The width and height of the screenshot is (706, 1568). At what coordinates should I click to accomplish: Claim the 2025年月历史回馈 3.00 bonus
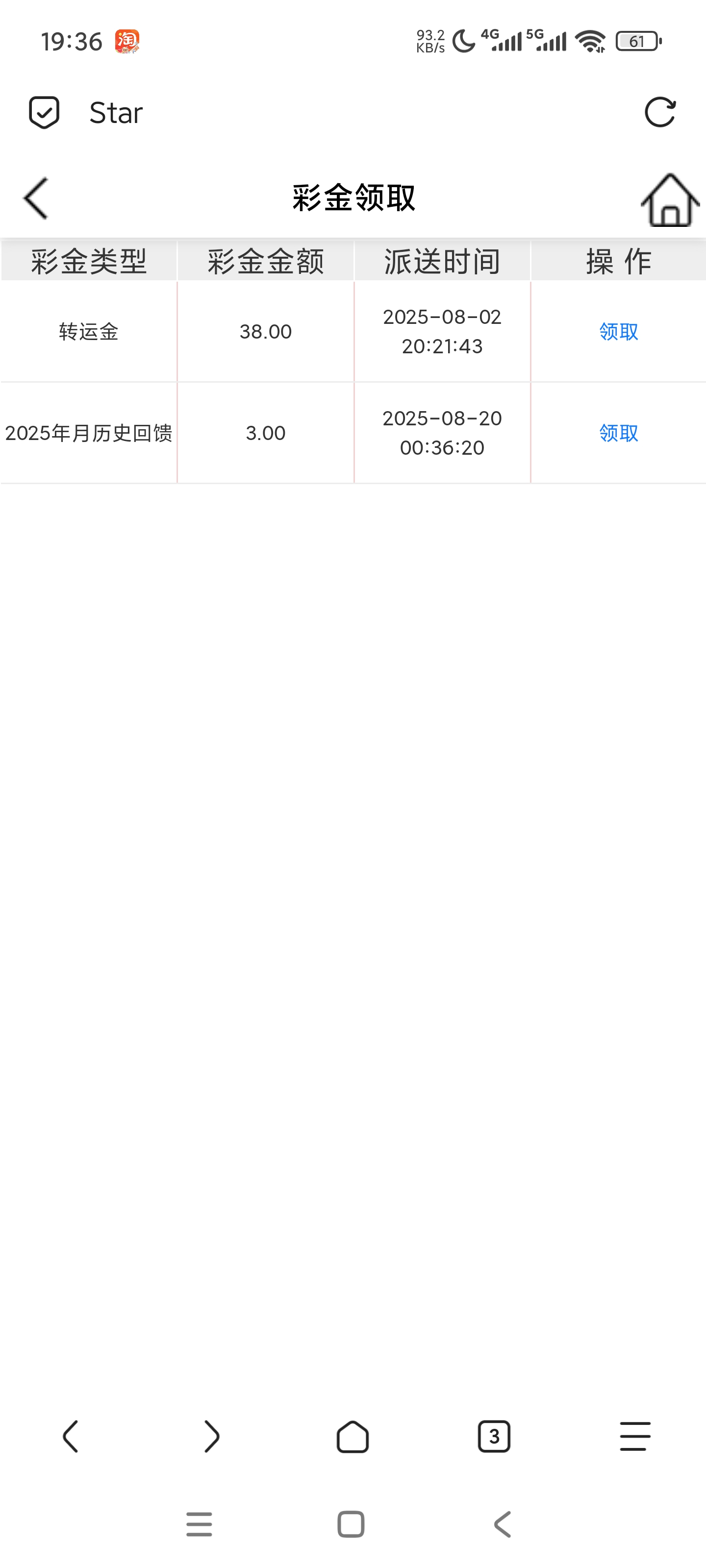tap(618, 433)
